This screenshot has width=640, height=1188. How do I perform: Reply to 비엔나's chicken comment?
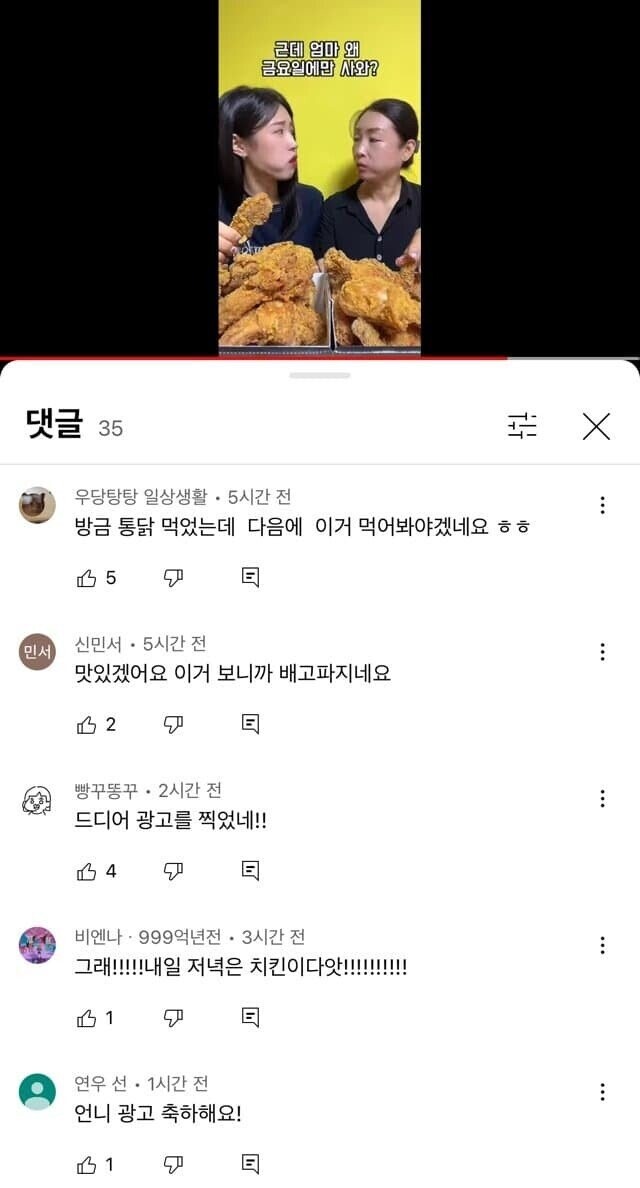251,1018
